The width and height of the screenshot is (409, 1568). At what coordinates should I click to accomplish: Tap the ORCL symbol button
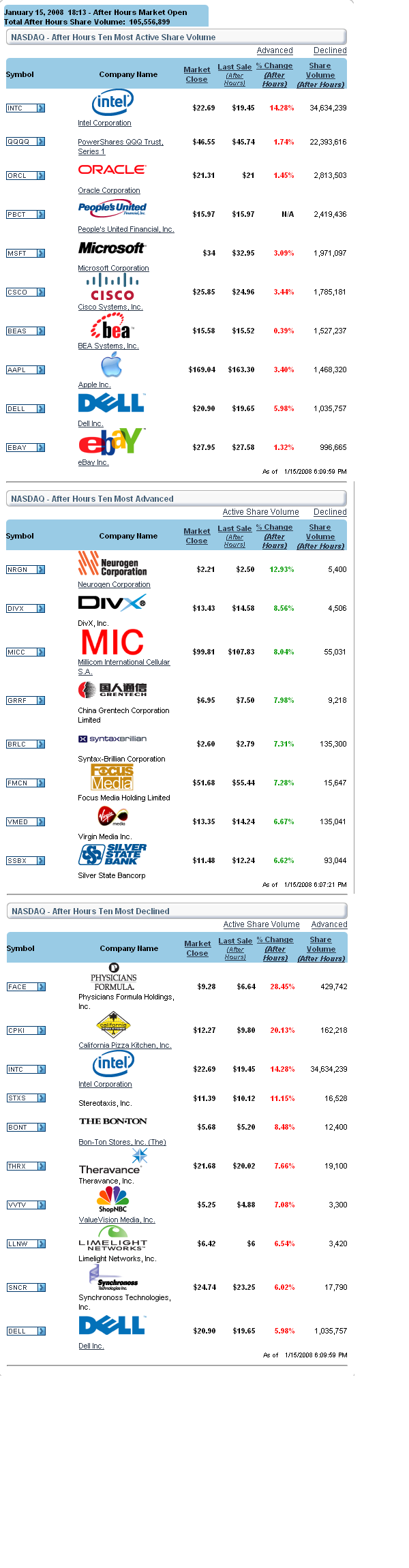point(25,176)
